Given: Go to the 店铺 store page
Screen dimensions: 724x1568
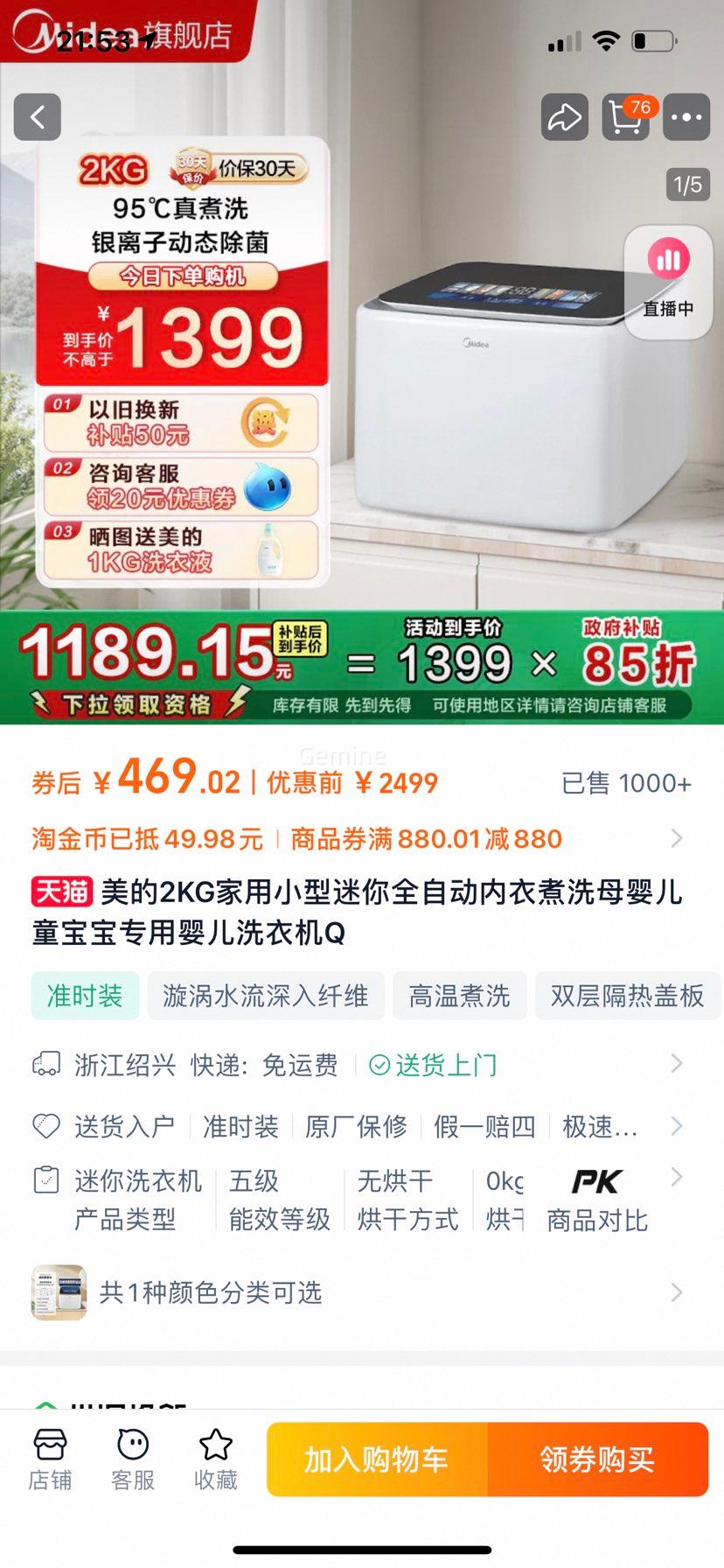Looking at the screenshot, I should (50, 1459).
